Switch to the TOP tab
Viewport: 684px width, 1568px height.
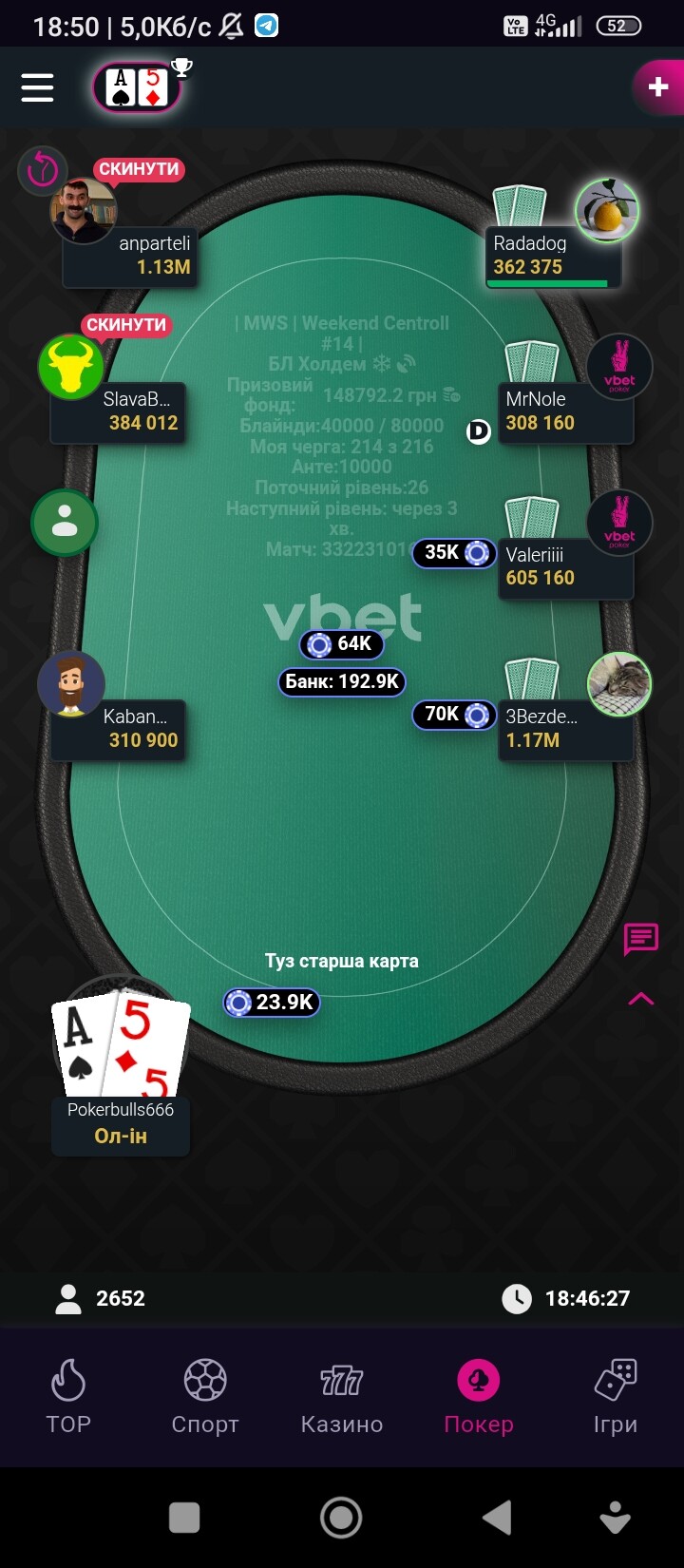[x=68, y=1395]
